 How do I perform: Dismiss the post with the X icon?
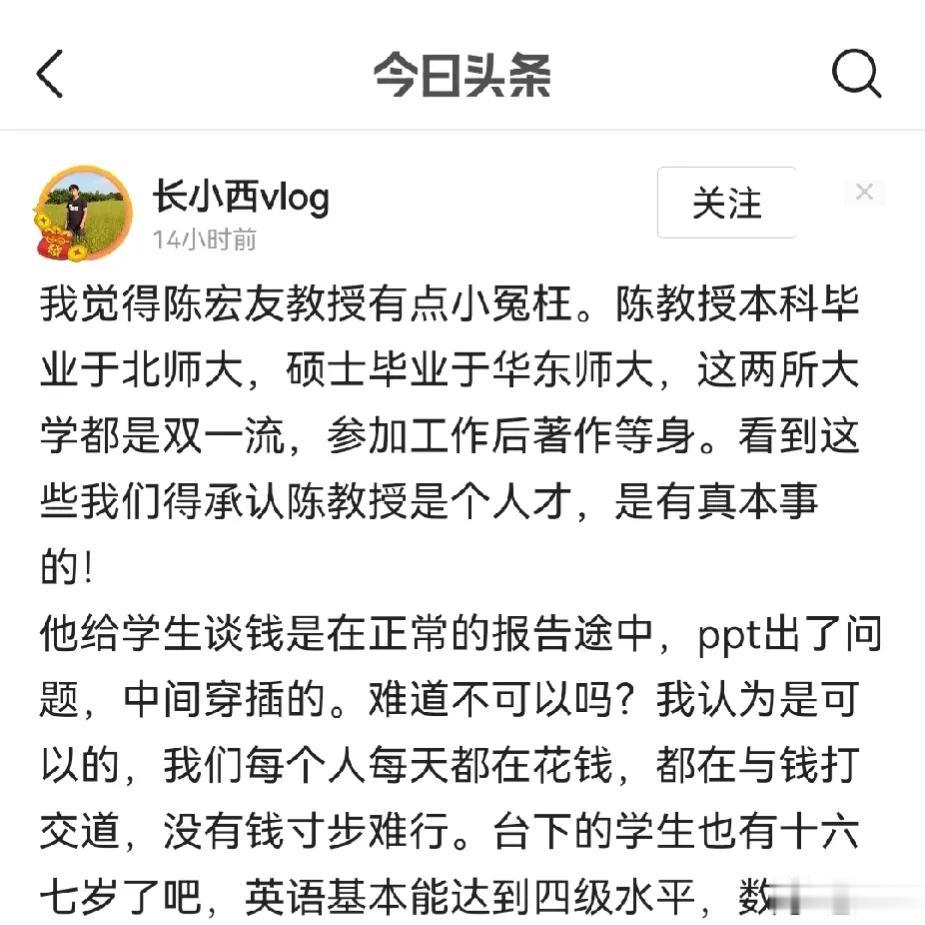click(864, 192)
